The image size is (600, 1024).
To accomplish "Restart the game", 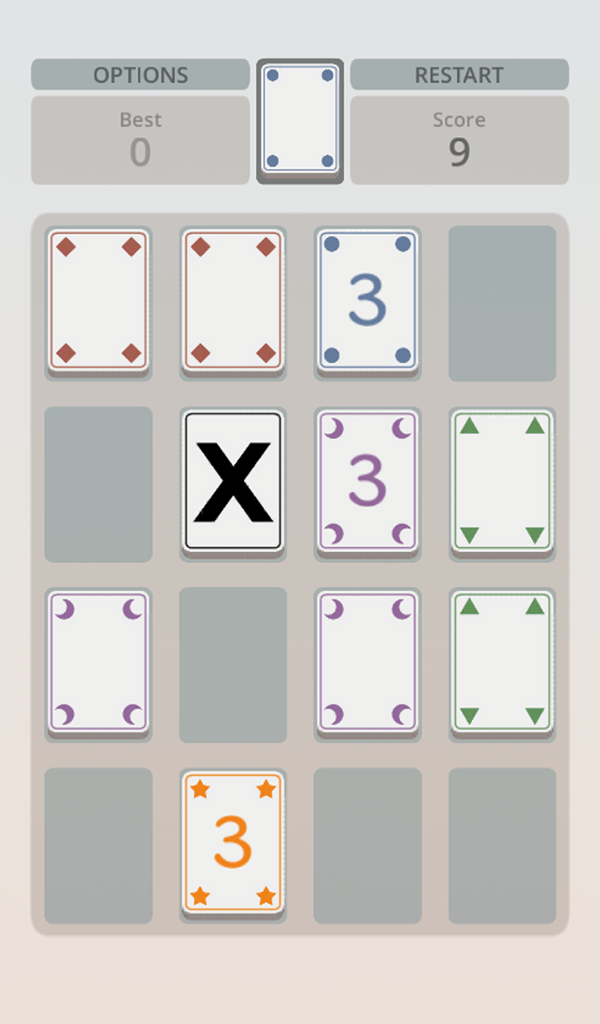I will (459, 74).
